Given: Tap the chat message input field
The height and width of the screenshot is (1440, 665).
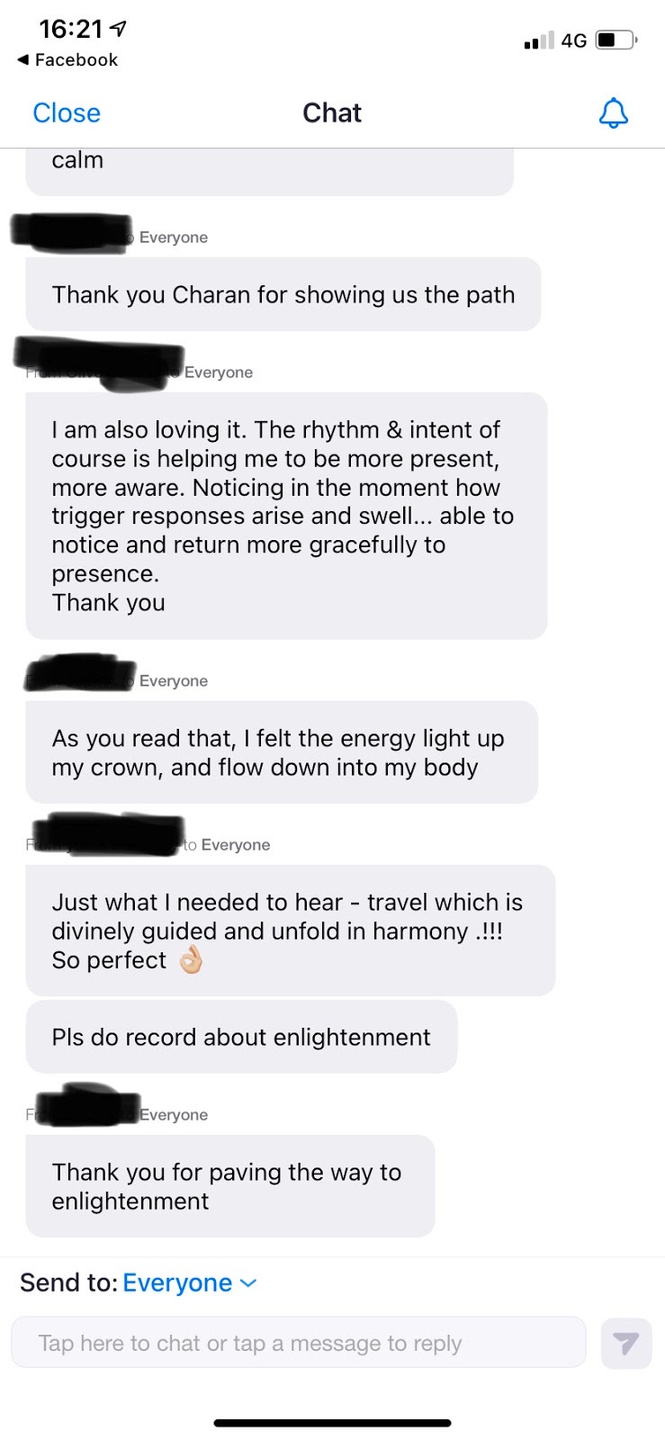Looking at the screenshot, I should pos(298,1343).
